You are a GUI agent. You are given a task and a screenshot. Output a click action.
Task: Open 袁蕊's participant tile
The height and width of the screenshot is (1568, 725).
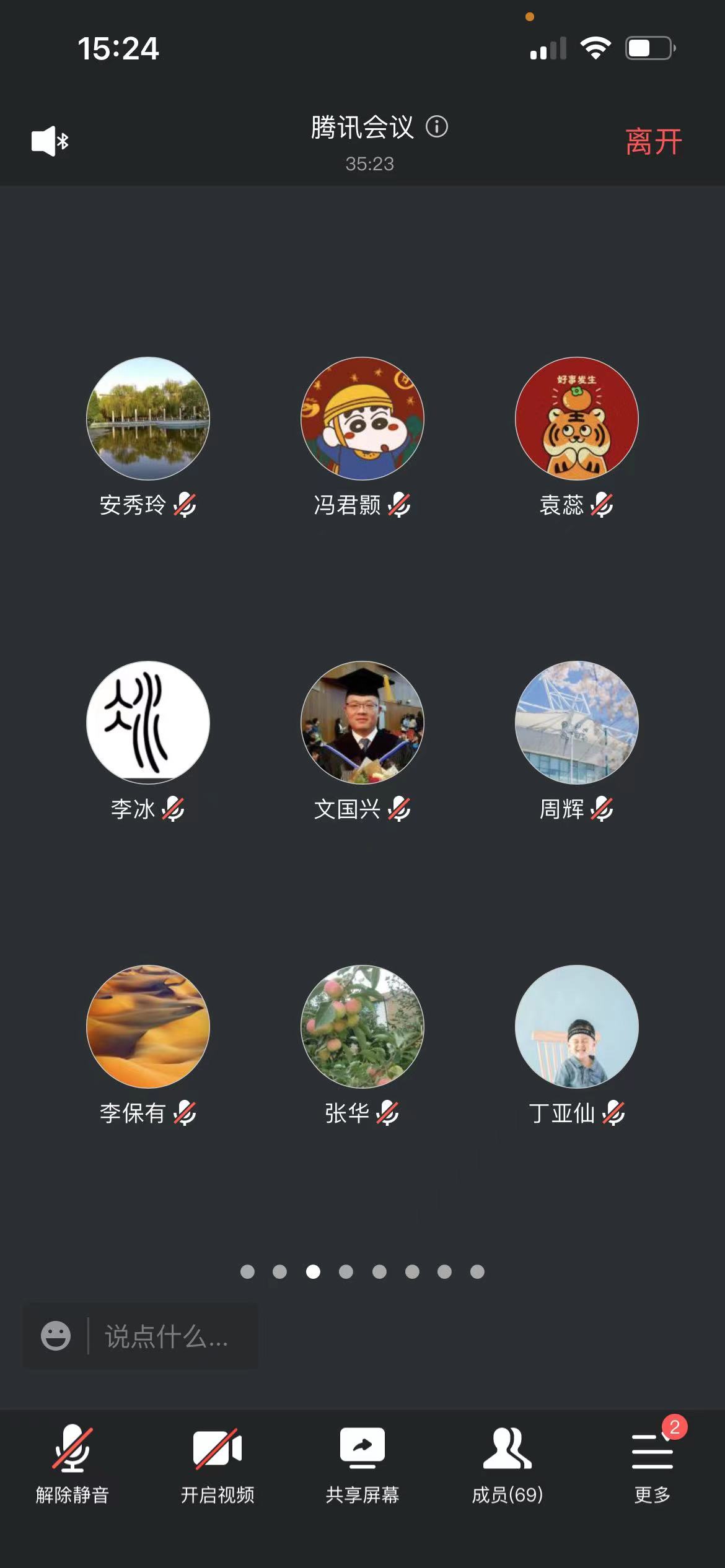click(577, 419)
